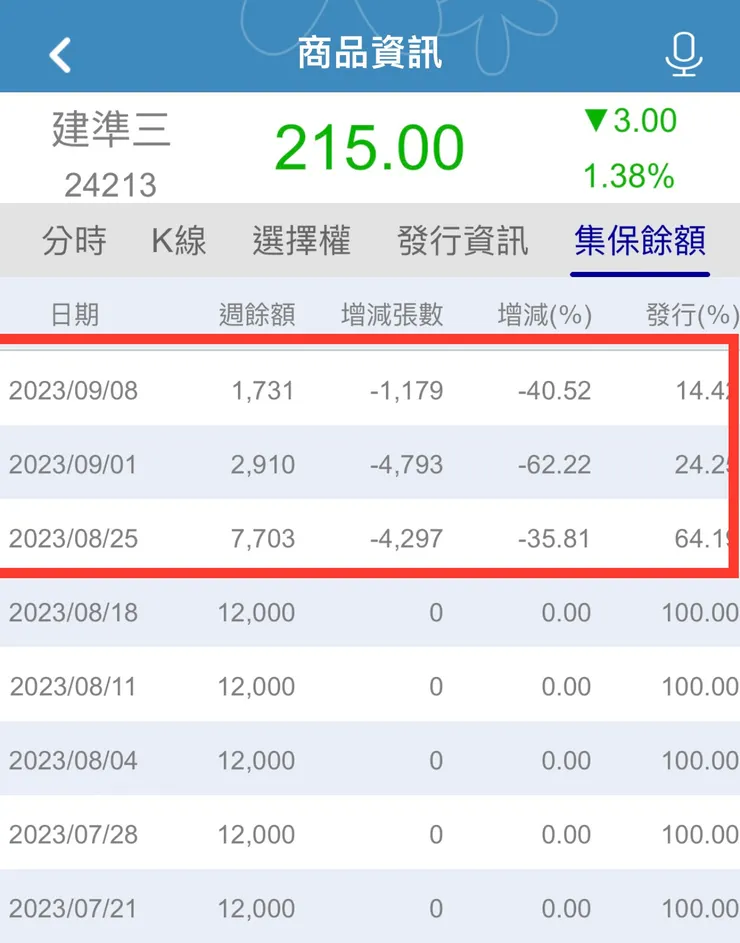Tap the 發行(%) column header

pyautogui.click(x=689, y=314)
